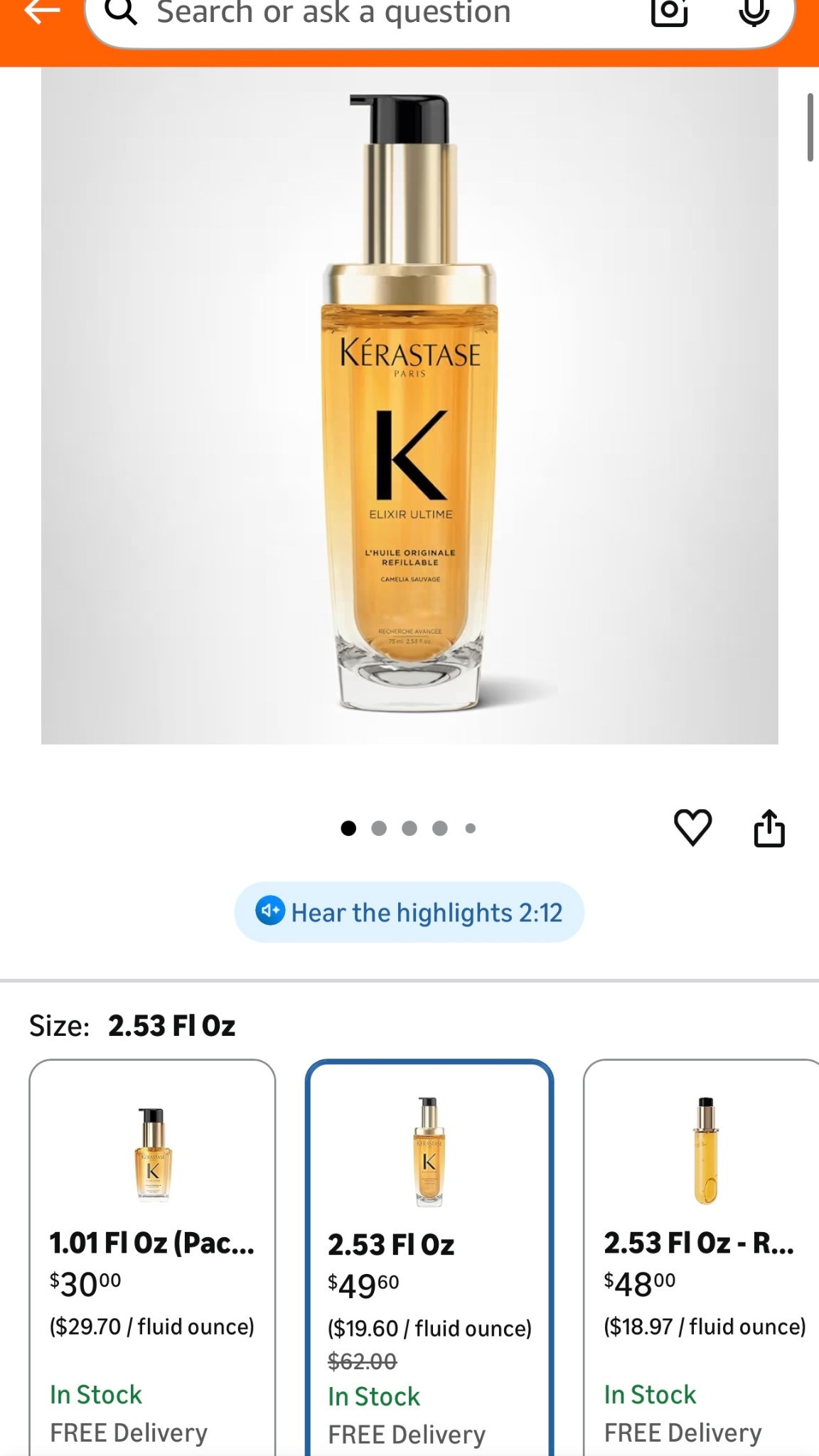Image resolution: width=819 pixels, height=1456 pixels.
Task: Jump to the second image dot
Action: click(x=379, y=828)
